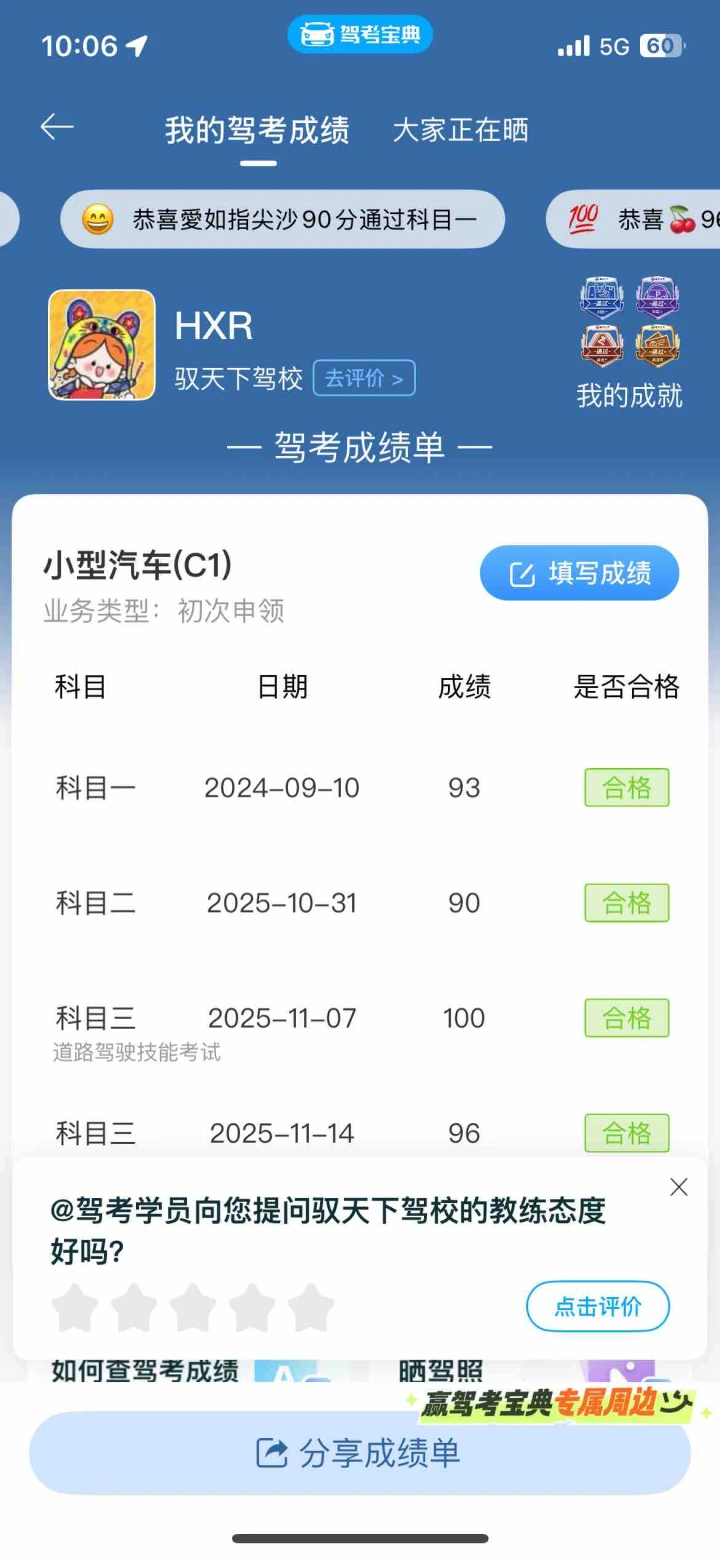Tap the 填写成绩 button
Screen dimensions: 720x1558
coord(580,573)
